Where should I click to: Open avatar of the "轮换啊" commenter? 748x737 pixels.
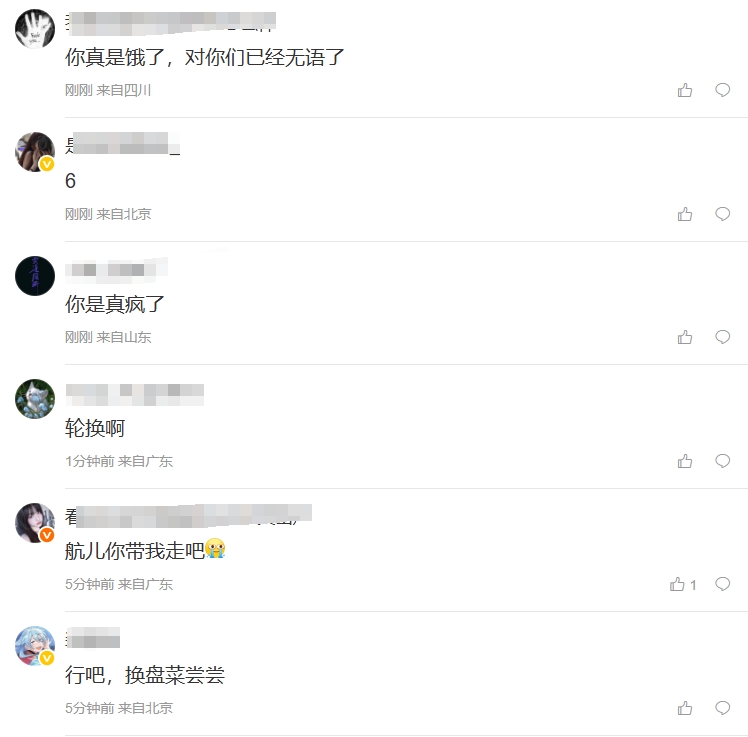click(35, 399)
